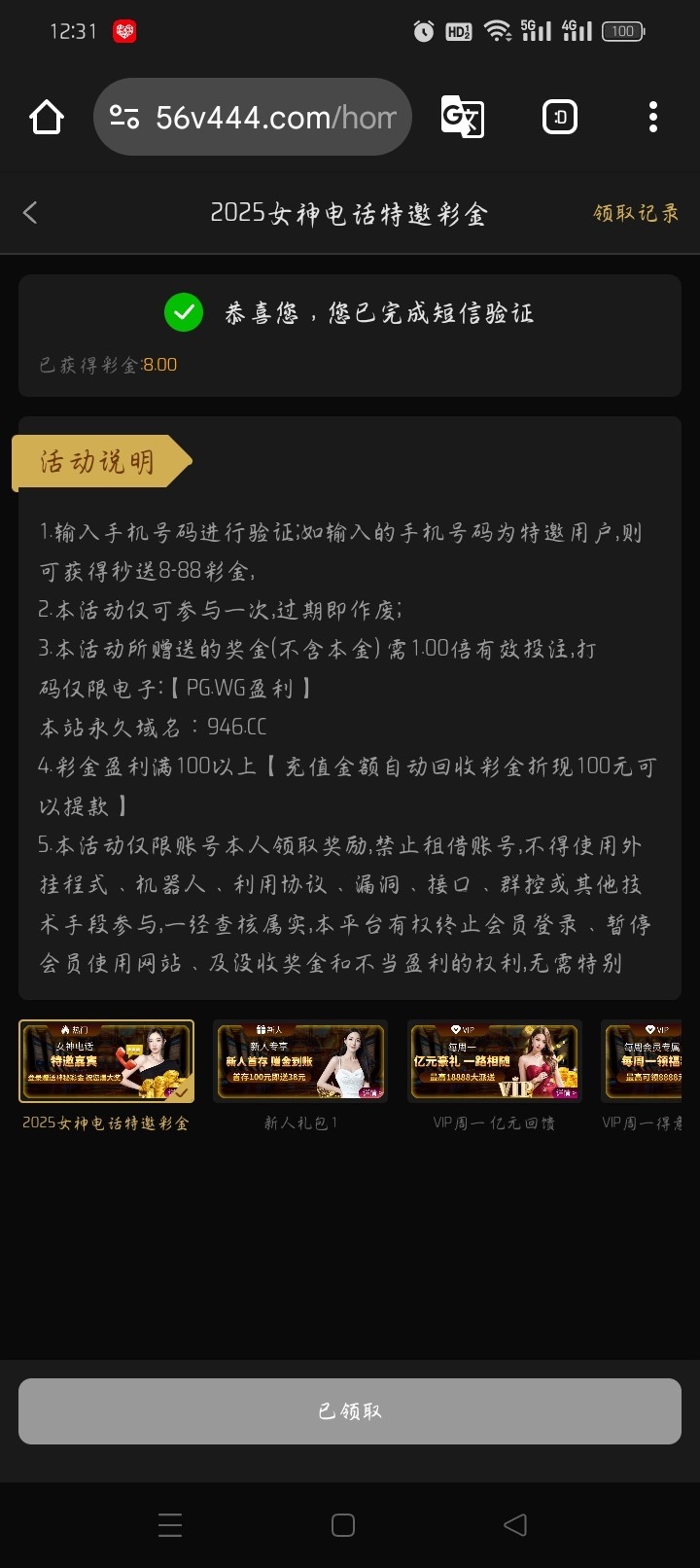Viewport: 700px width, 1568px height.
Task: Open the browser tab switcher
Action: (559, 118)
